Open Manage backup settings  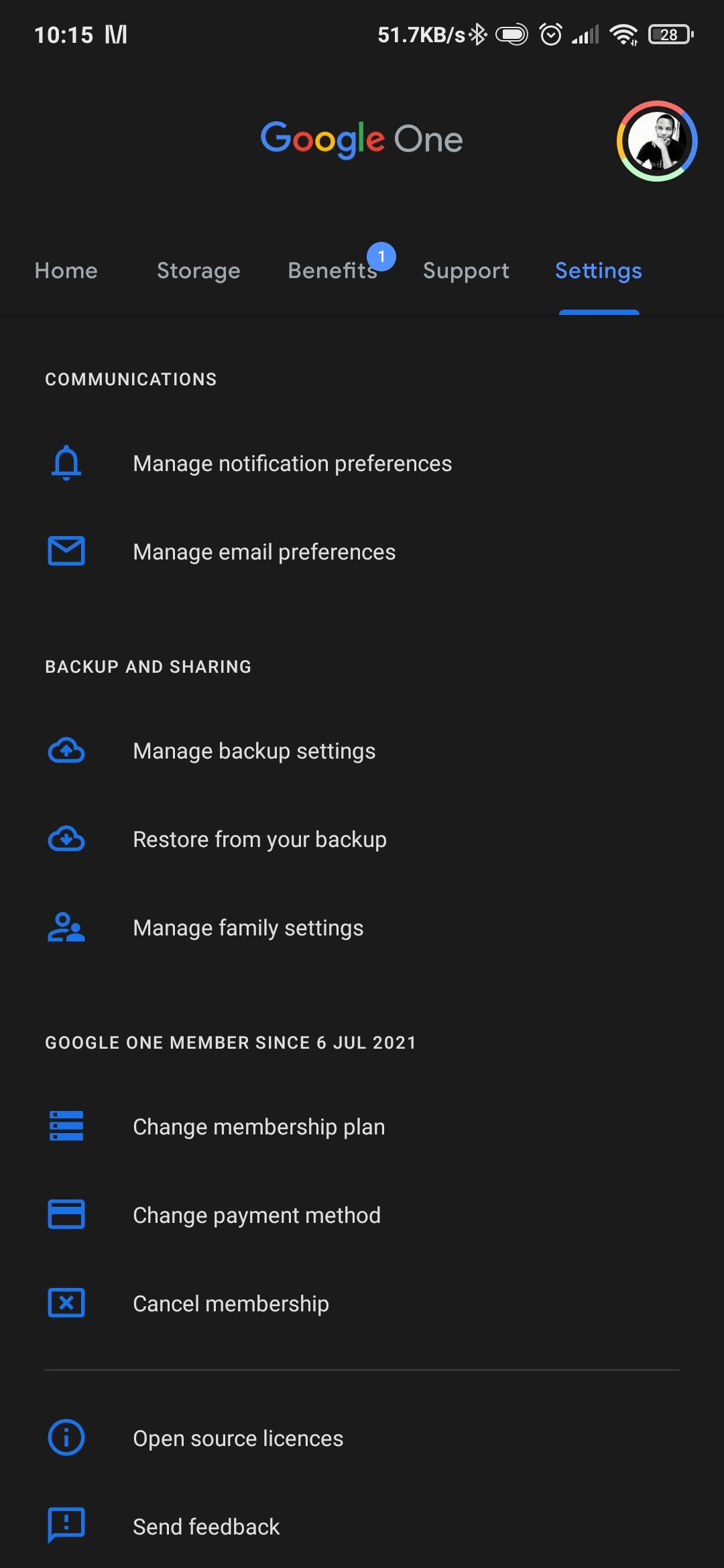254,751
